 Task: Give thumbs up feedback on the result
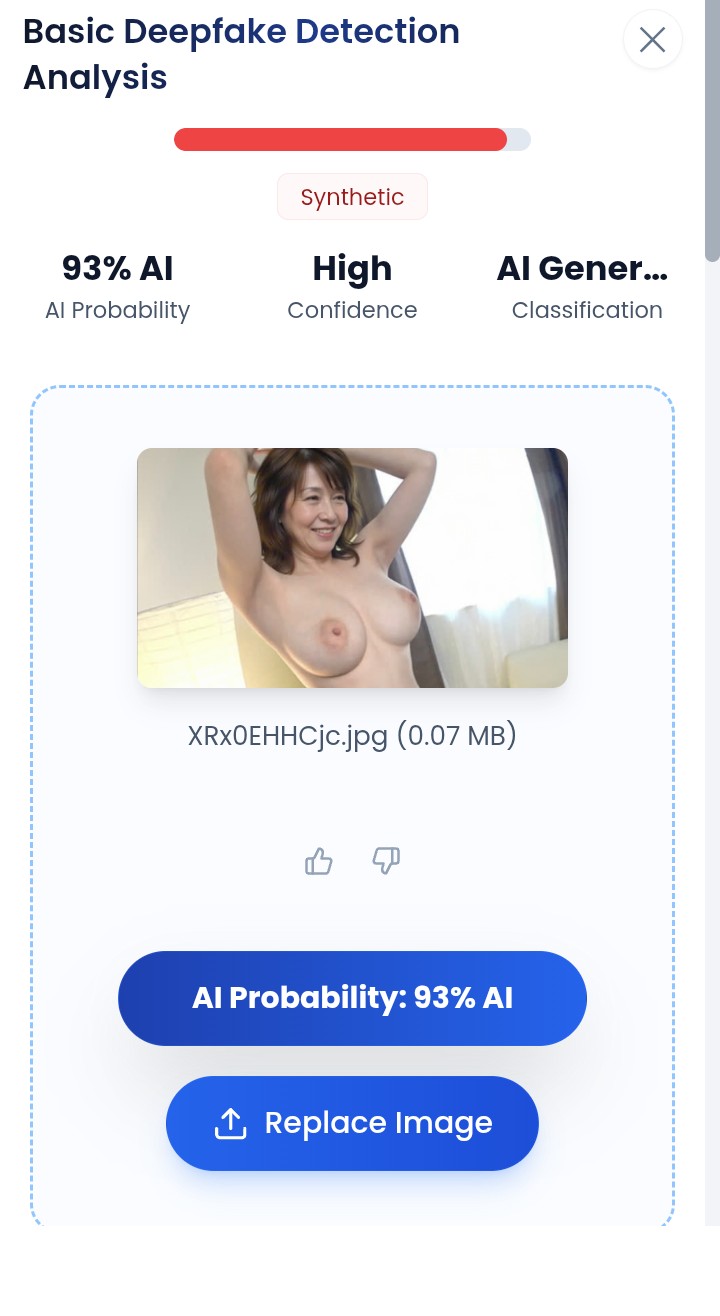coord(319,861)
